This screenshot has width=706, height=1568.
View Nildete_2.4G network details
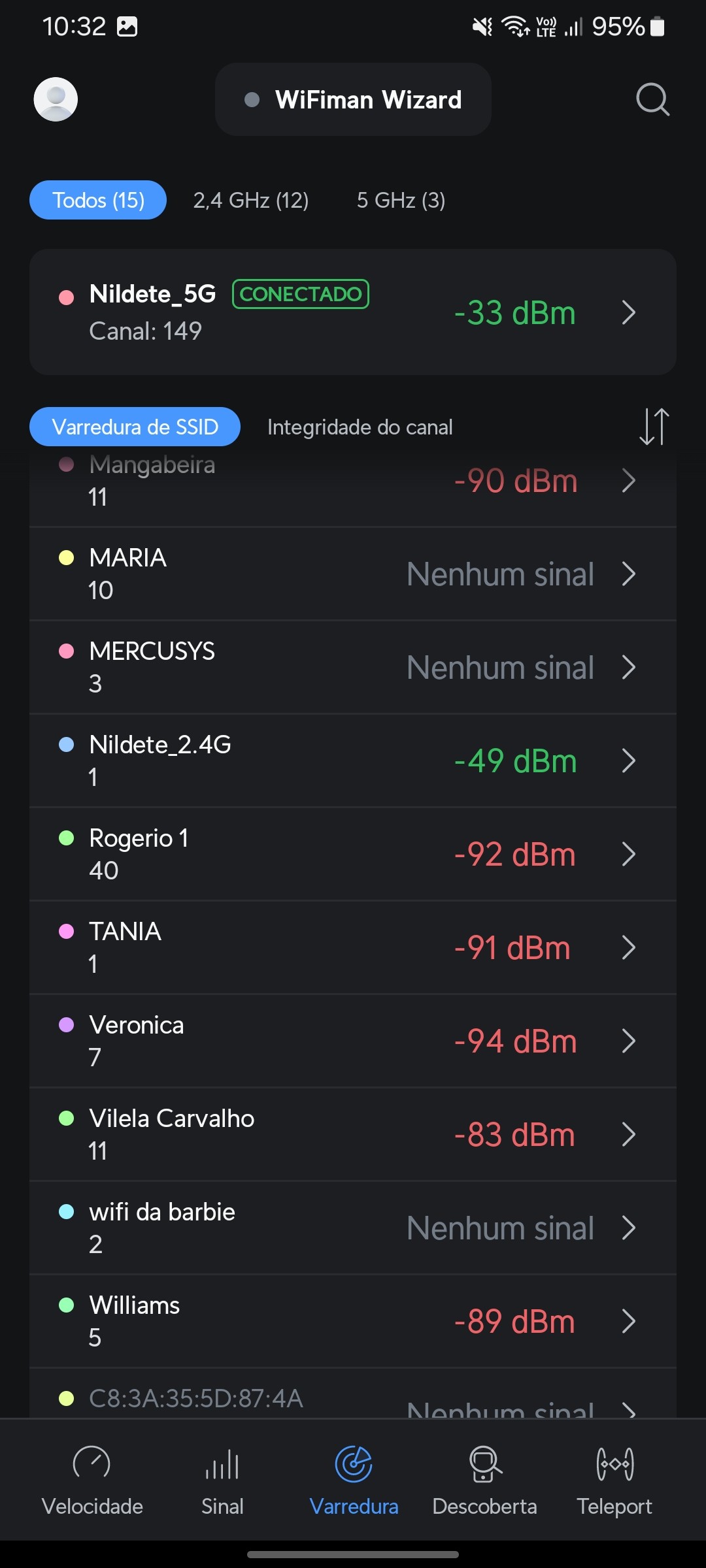click(353, 760)
